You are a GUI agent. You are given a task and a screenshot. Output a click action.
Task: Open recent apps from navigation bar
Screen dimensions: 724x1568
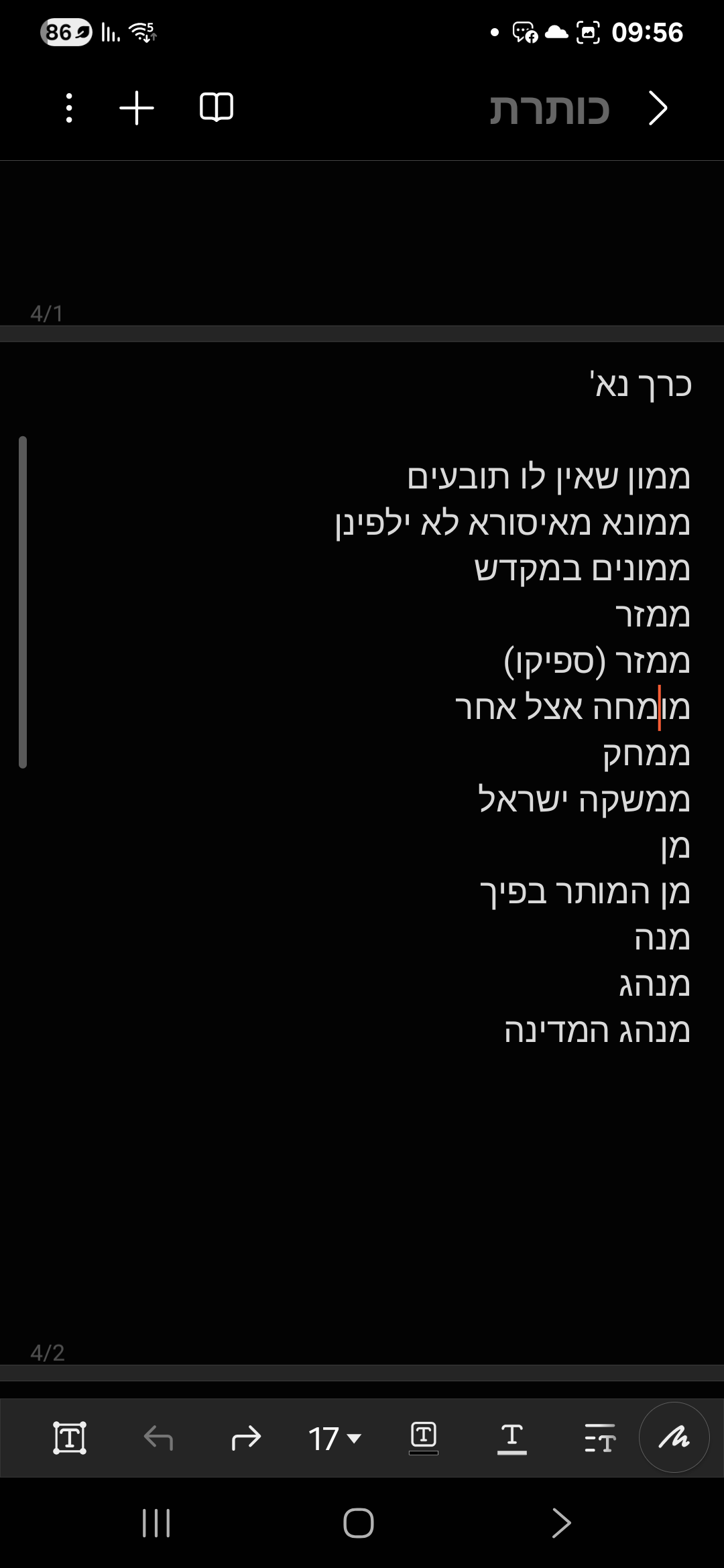(x=156, y=1523)
